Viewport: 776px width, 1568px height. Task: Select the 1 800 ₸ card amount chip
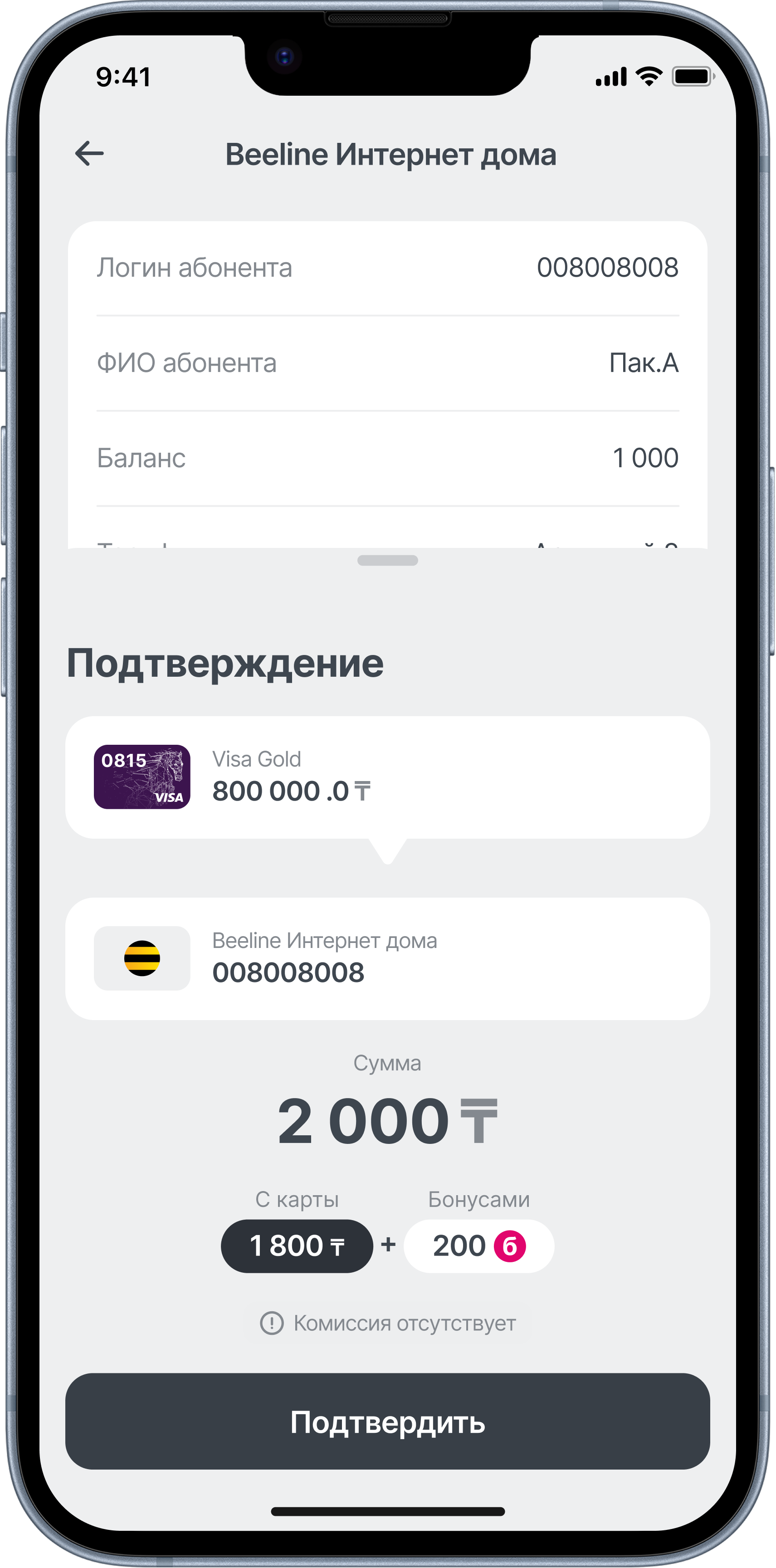click(x=297, y=1246)
